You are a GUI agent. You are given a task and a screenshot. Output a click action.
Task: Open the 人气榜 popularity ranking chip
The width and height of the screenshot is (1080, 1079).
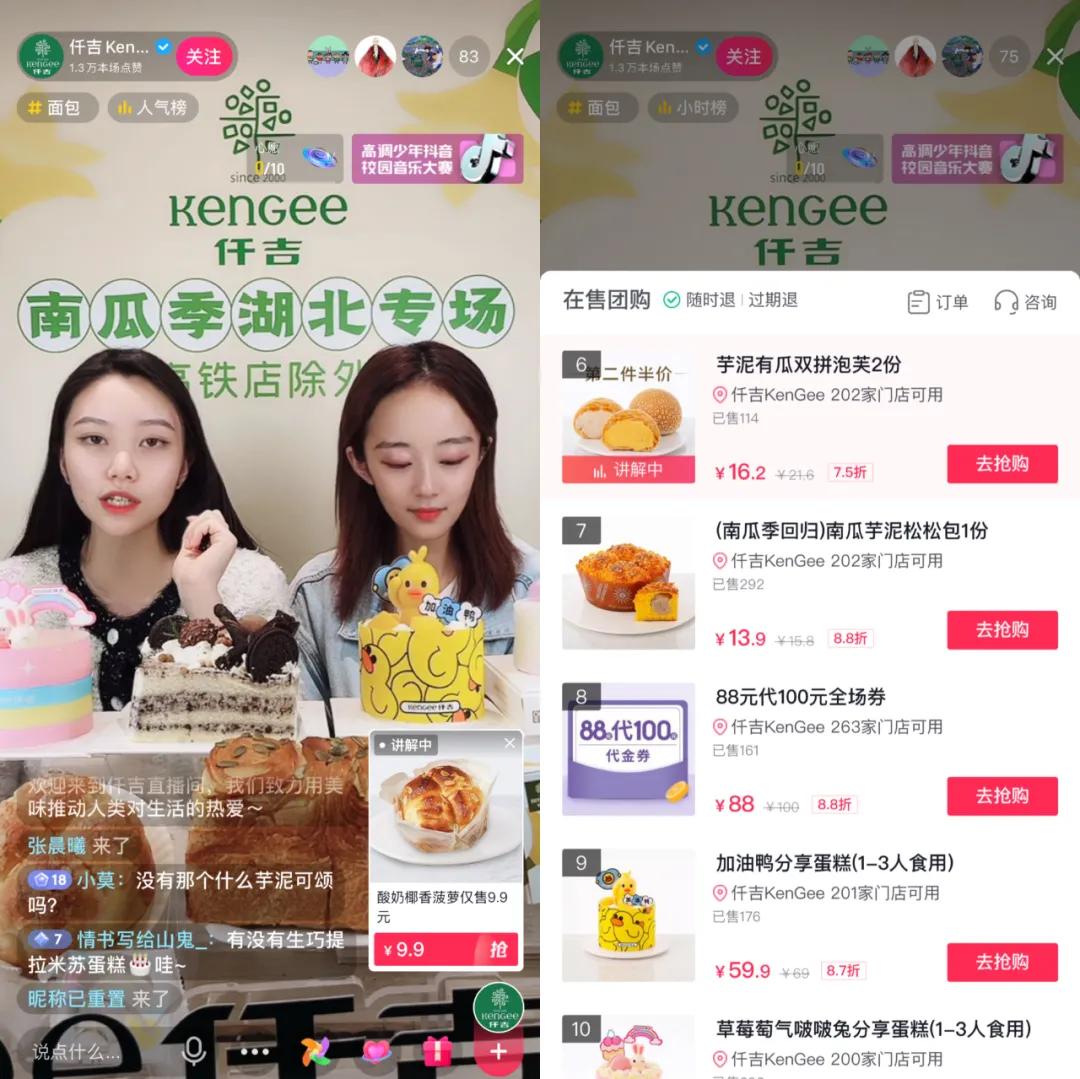coord(153,108)
